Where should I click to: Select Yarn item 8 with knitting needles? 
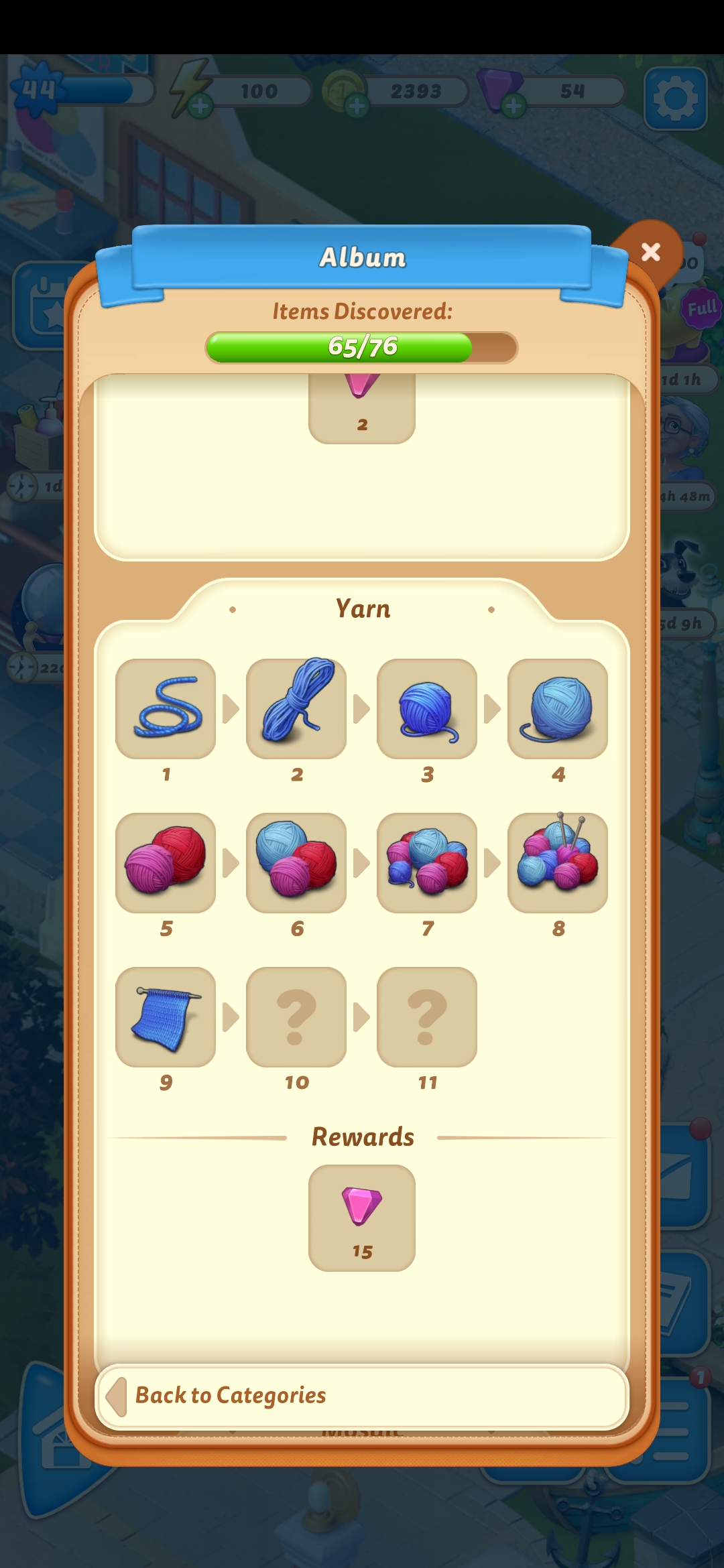point(558,863)
